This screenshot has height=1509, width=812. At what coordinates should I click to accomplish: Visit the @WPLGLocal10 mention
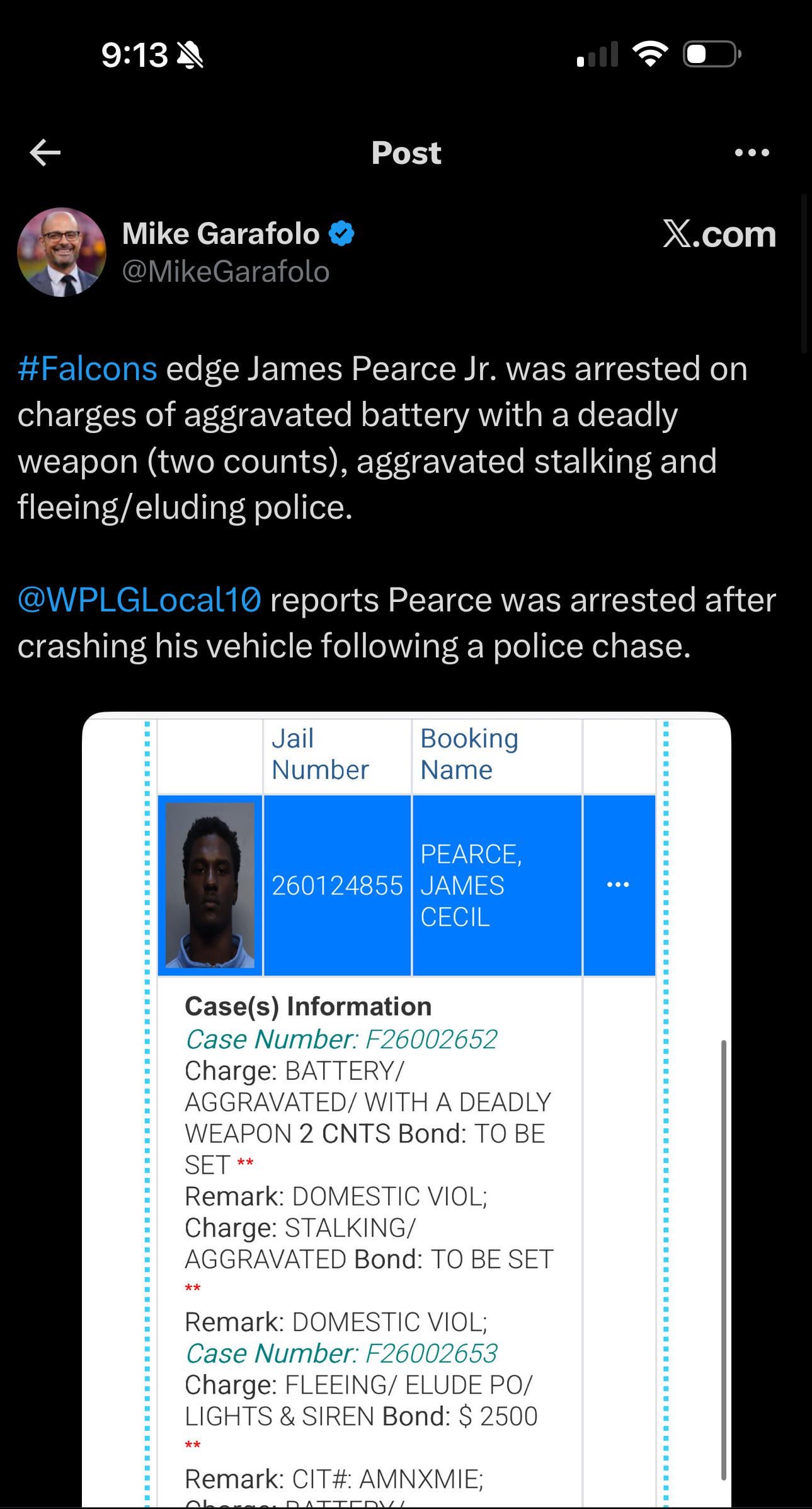(139, 599)
